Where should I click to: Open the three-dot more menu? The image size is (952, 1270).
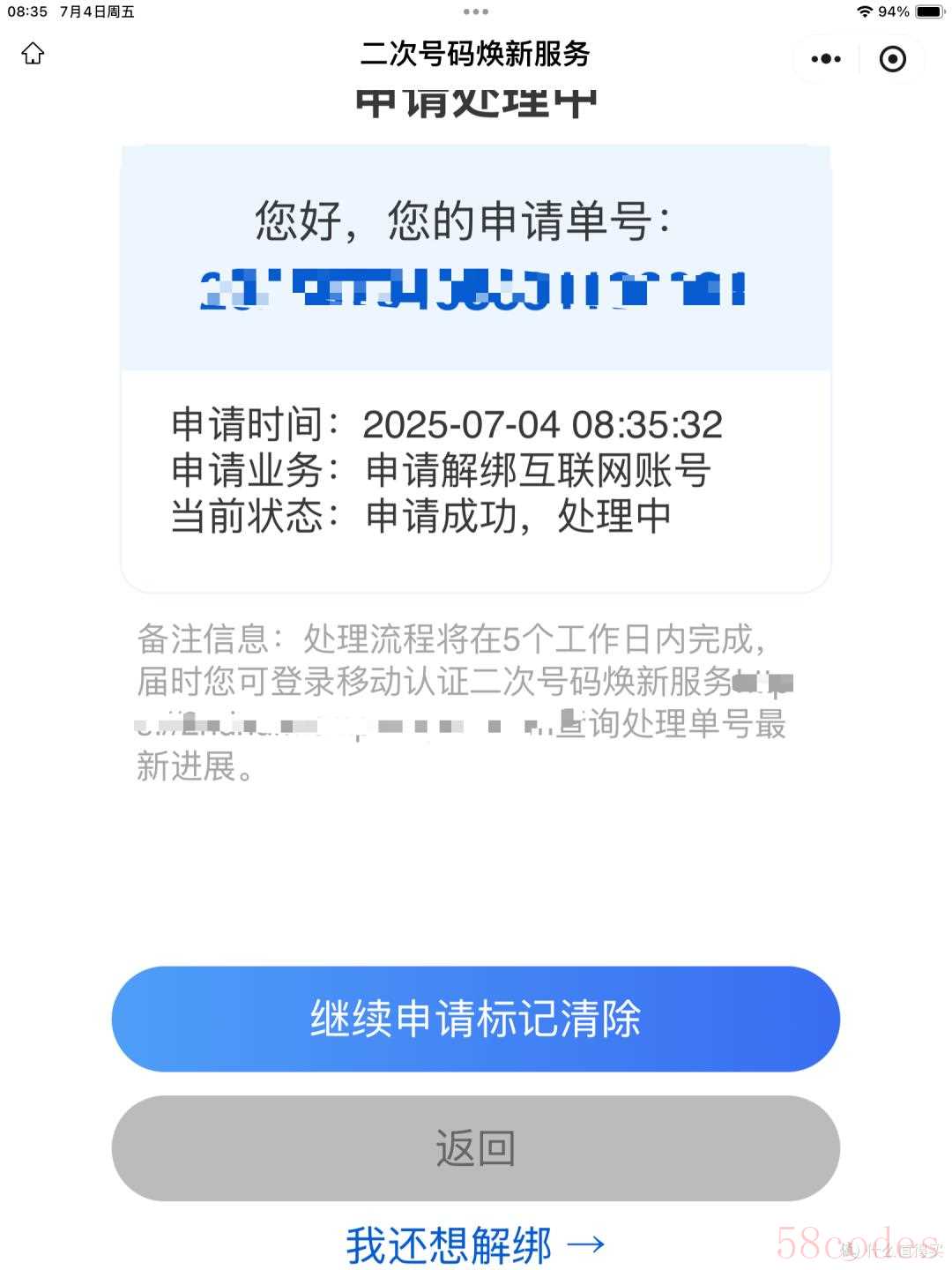click(826, 59)
